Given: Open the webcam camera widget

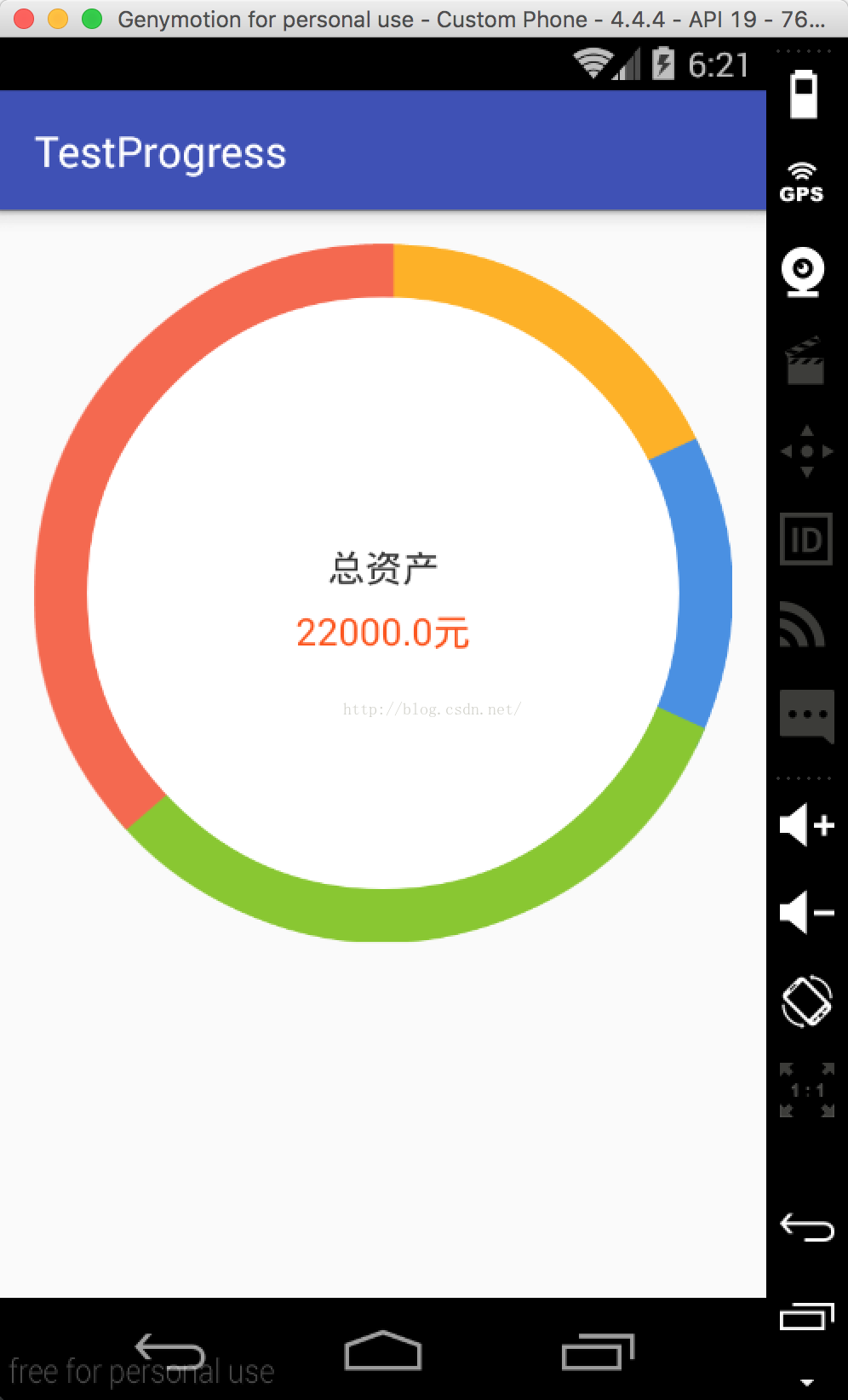Looking at the screenshot, I should [x=804, y=272].
